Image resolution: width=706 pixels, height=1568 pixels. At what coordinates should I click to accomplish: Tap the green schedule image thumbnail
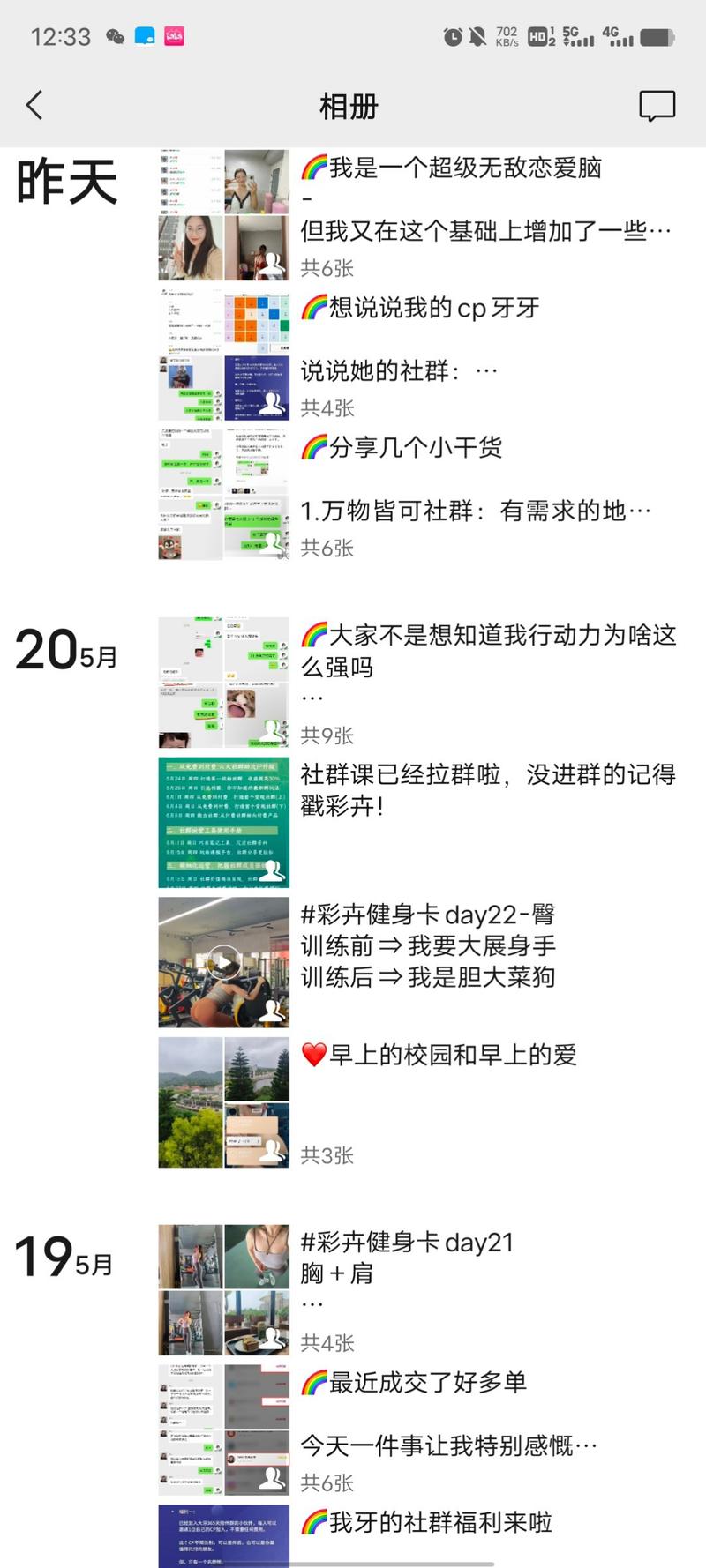222,820
